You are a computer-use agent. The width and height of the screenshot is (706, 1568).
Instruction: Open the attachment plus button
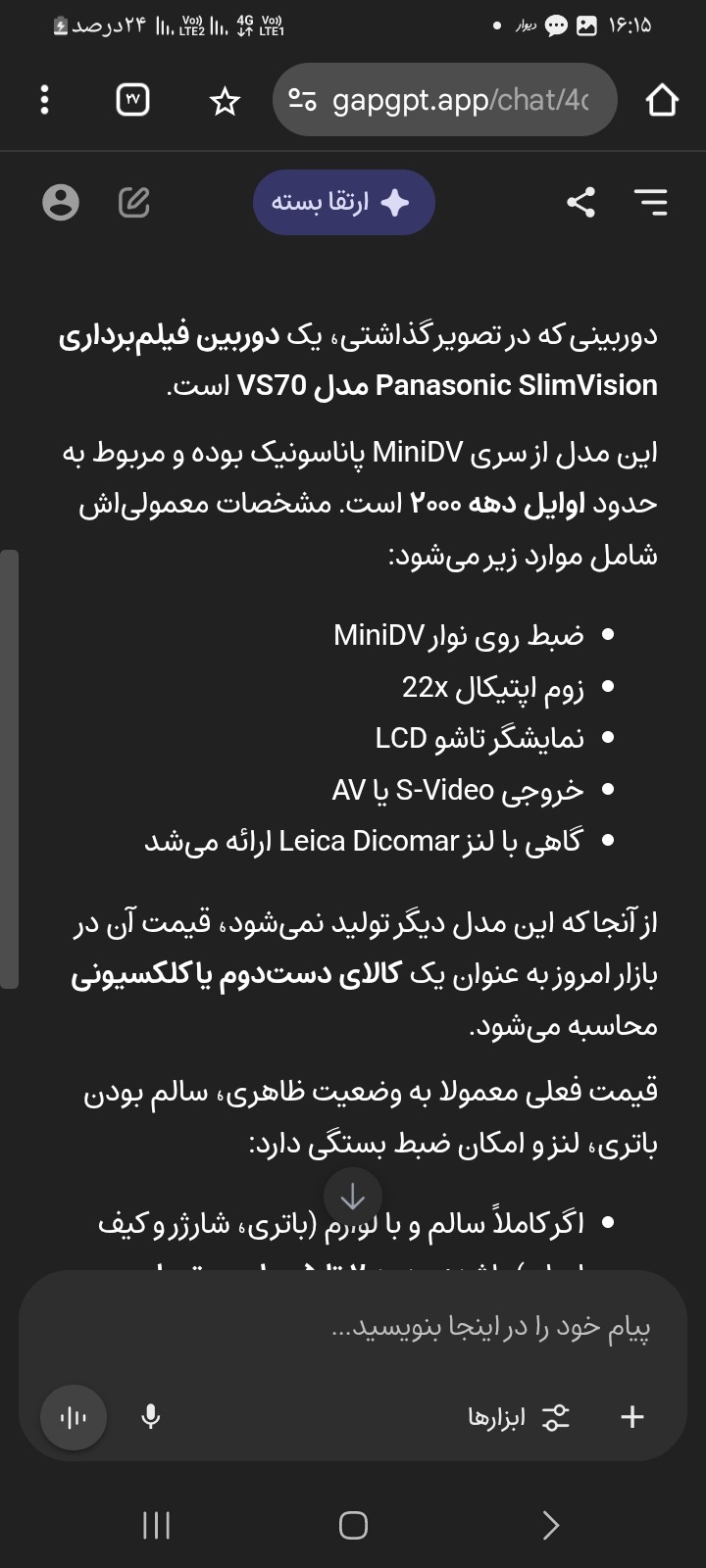point(632,1416)
